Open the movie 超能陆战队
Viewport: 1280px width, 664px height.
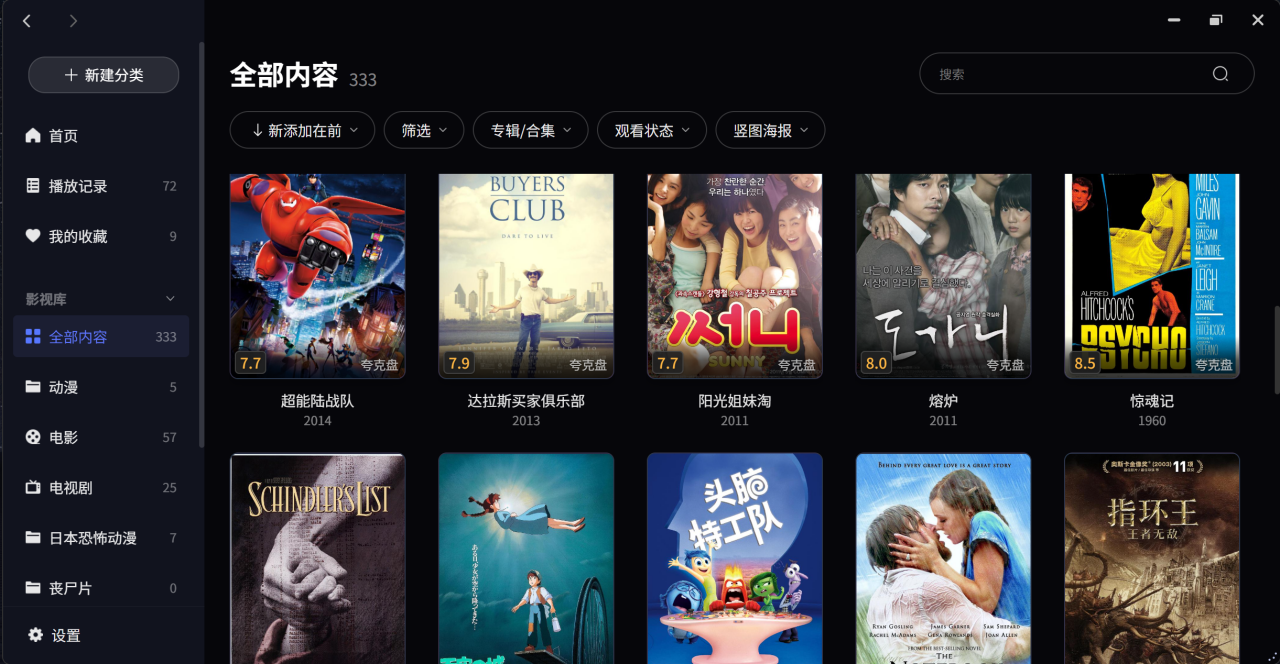[317, 277]
